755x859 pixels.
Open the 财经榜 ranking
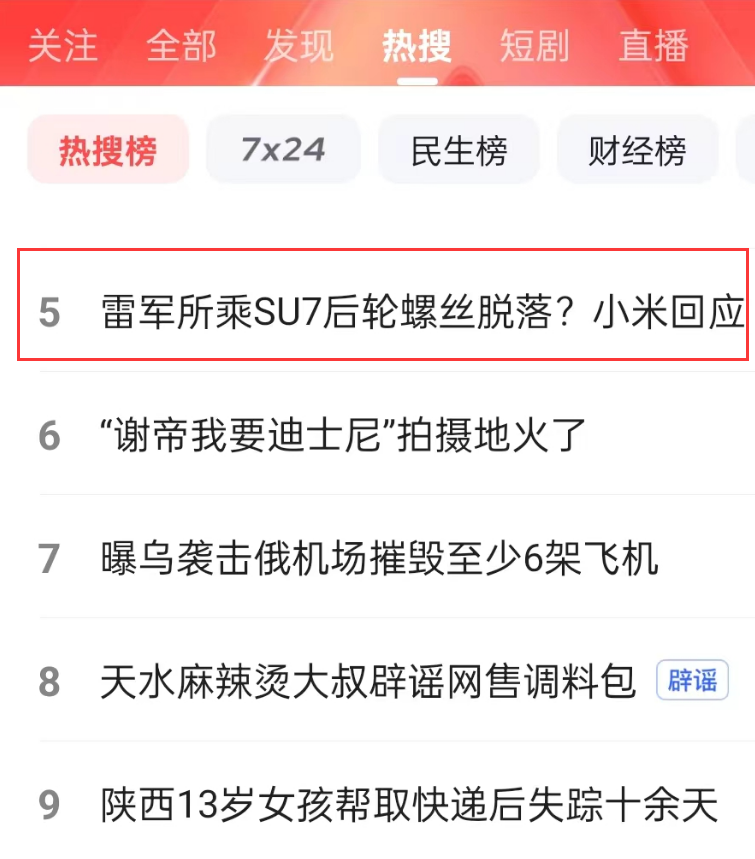tap(637, 150)
